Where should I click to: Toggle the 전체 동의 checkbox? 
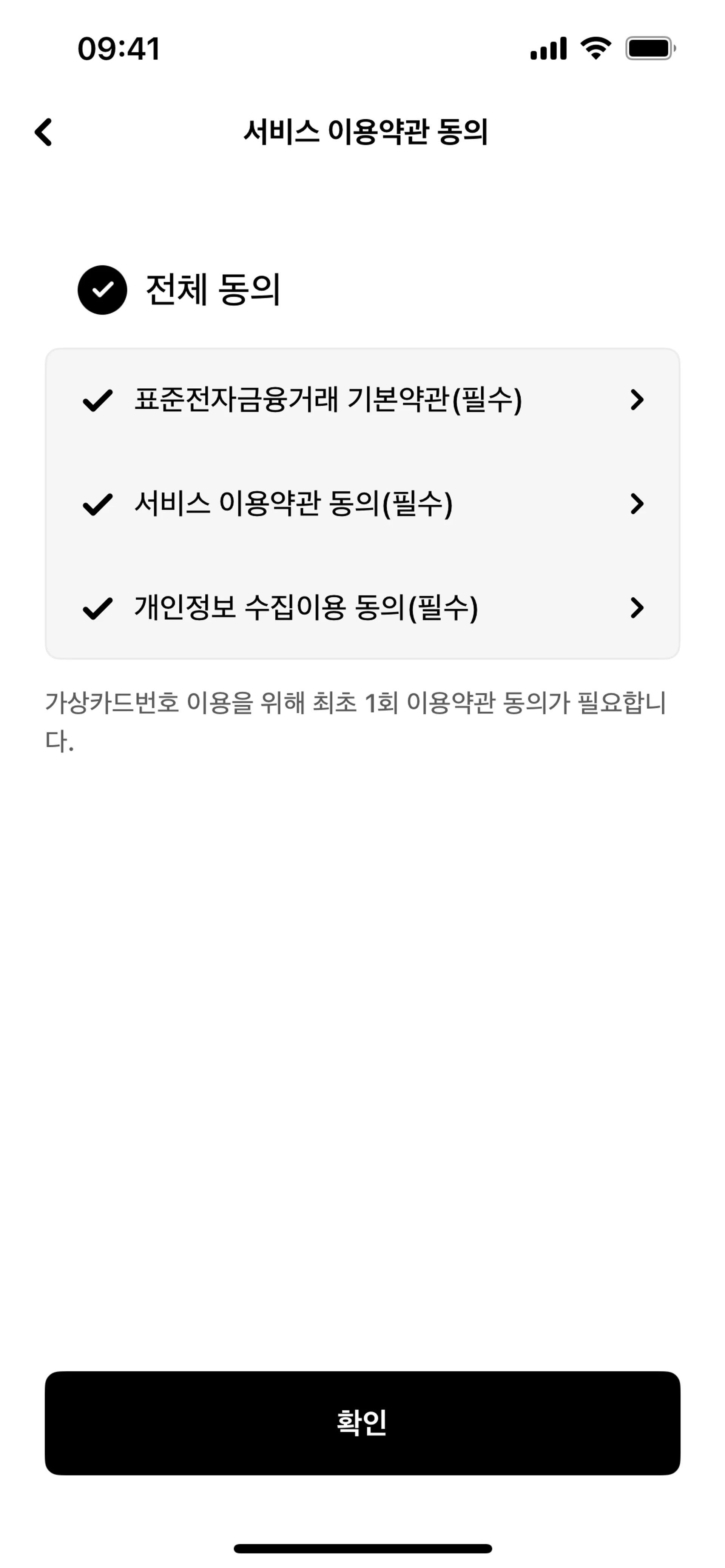tap(102, 290)
